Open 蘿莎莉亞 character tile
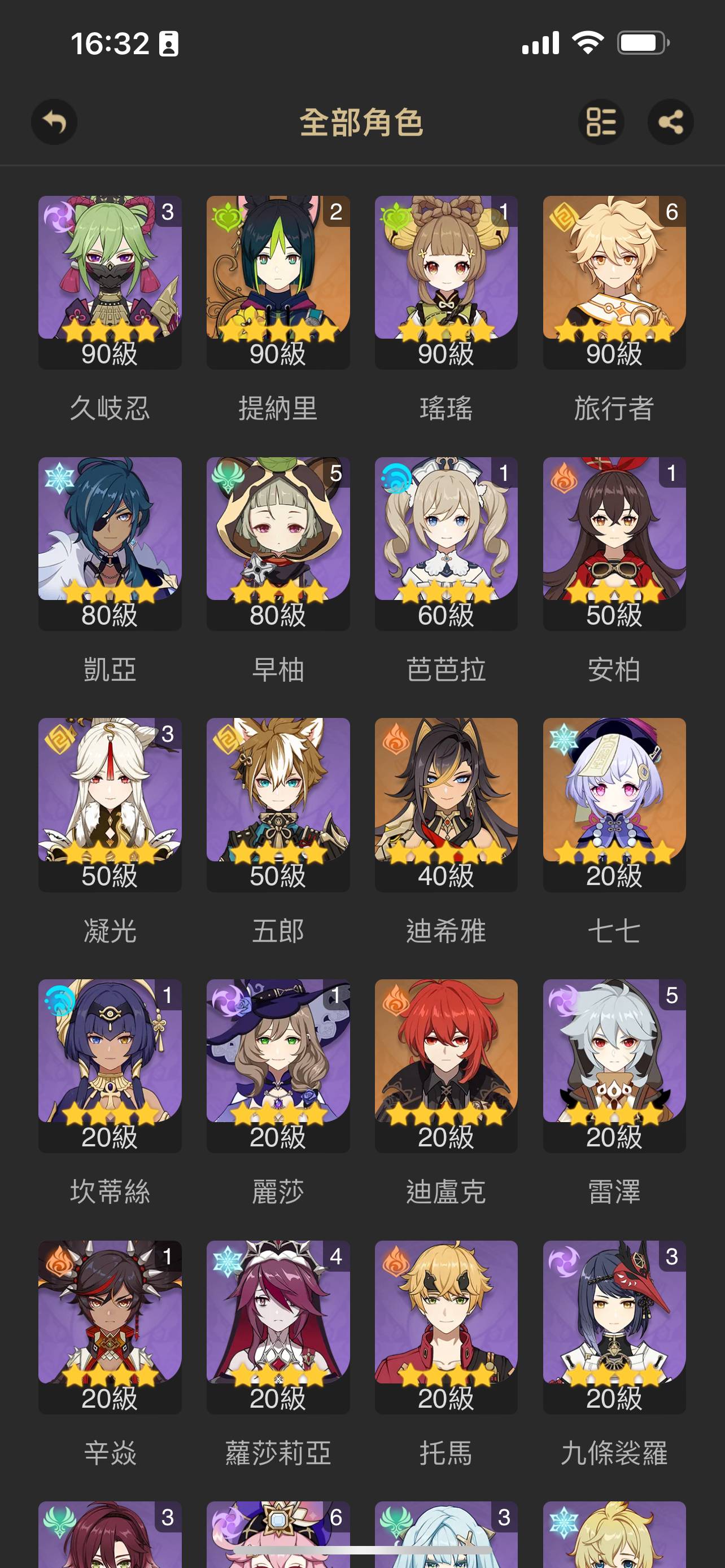725x1568 pixels. point(278,1326)
